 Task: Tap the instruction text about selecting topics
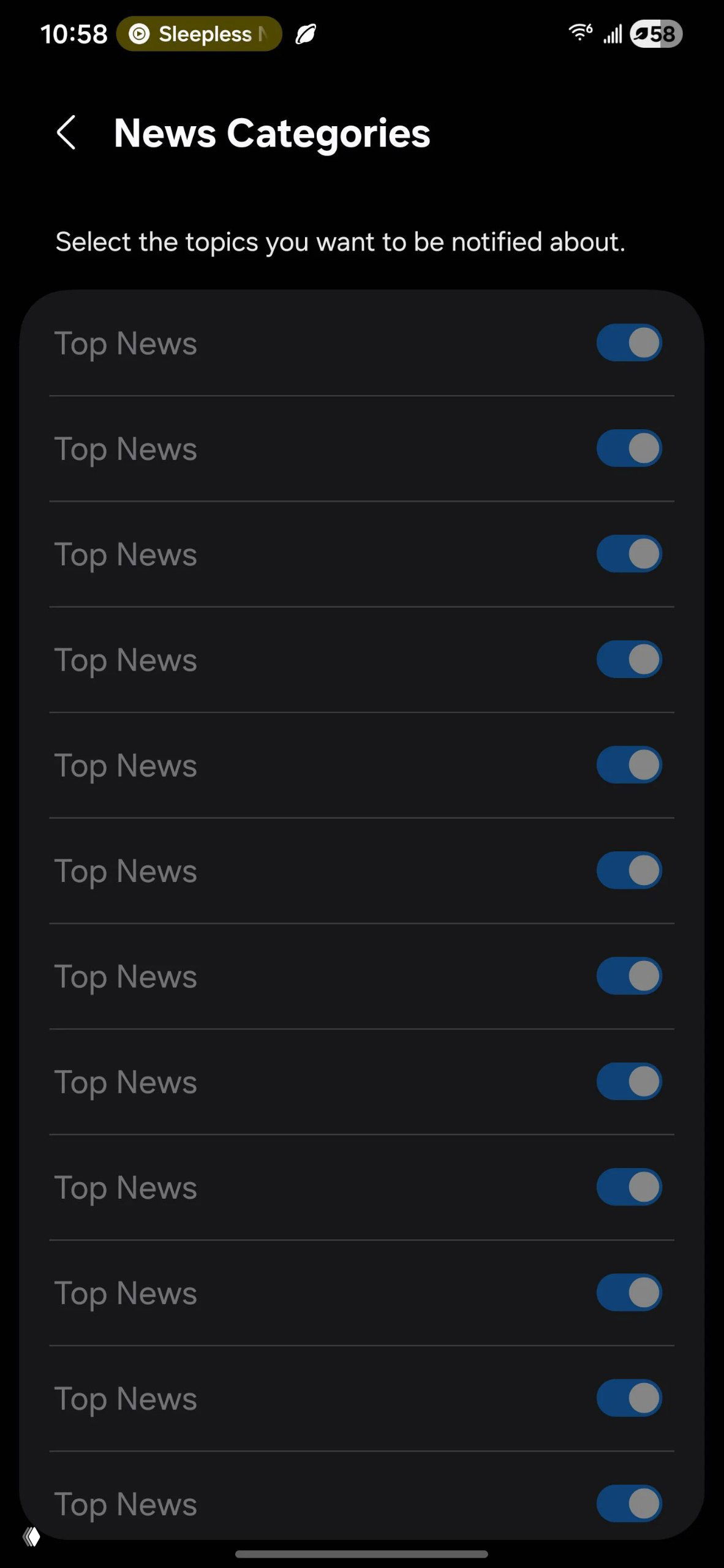[x=340, y=241]
